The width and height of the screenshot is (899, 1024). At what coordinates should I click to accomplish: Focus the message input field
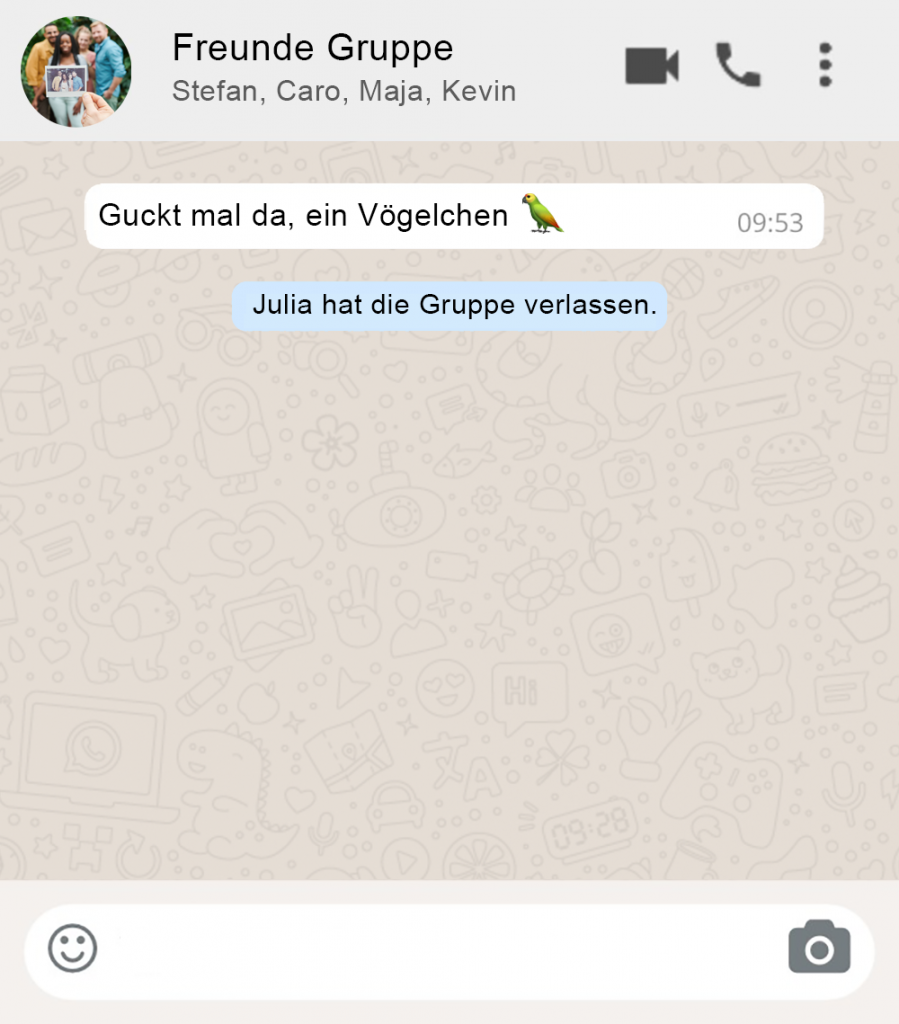click(x=440, y=950)
